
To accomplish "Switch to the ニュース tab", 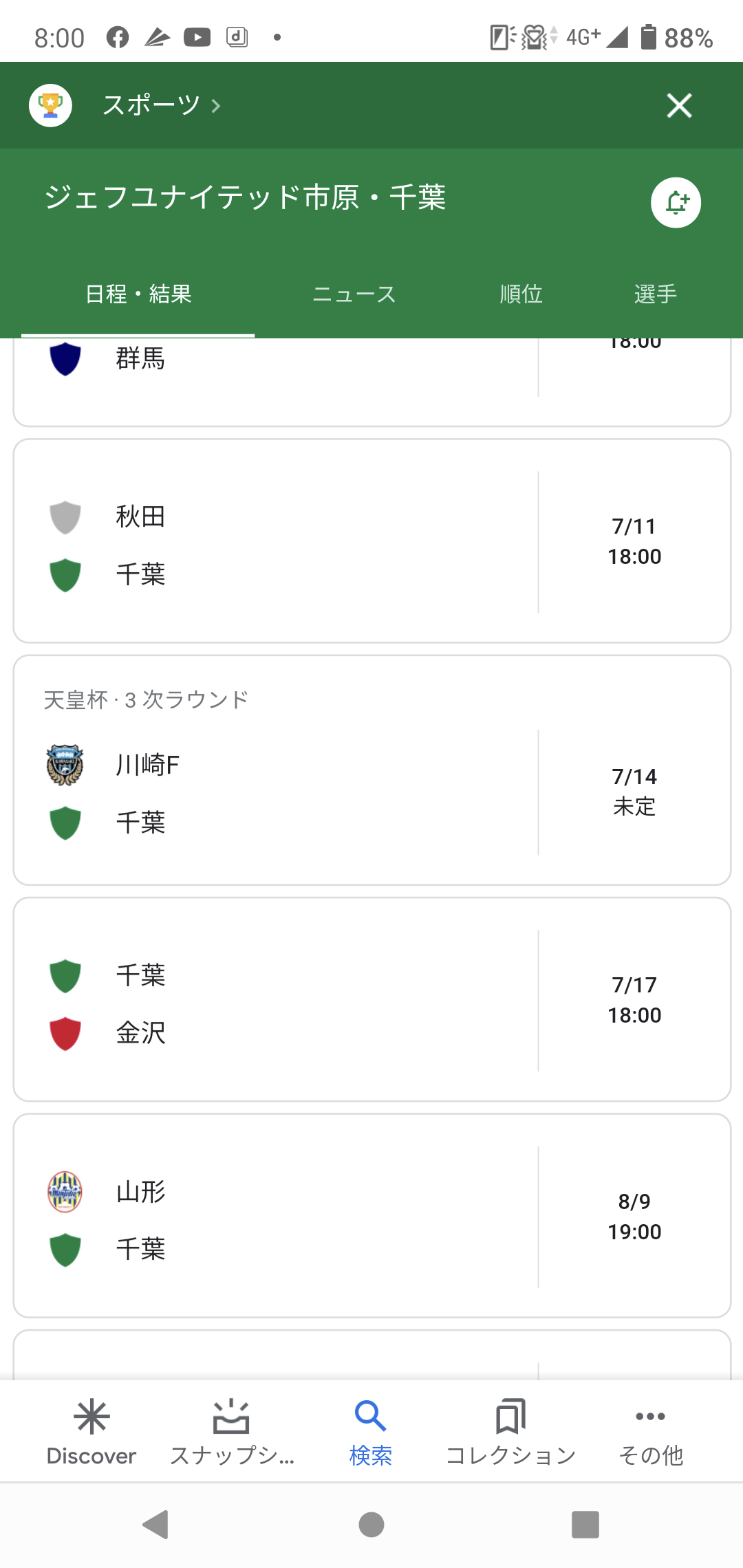I will pos(354,294).
